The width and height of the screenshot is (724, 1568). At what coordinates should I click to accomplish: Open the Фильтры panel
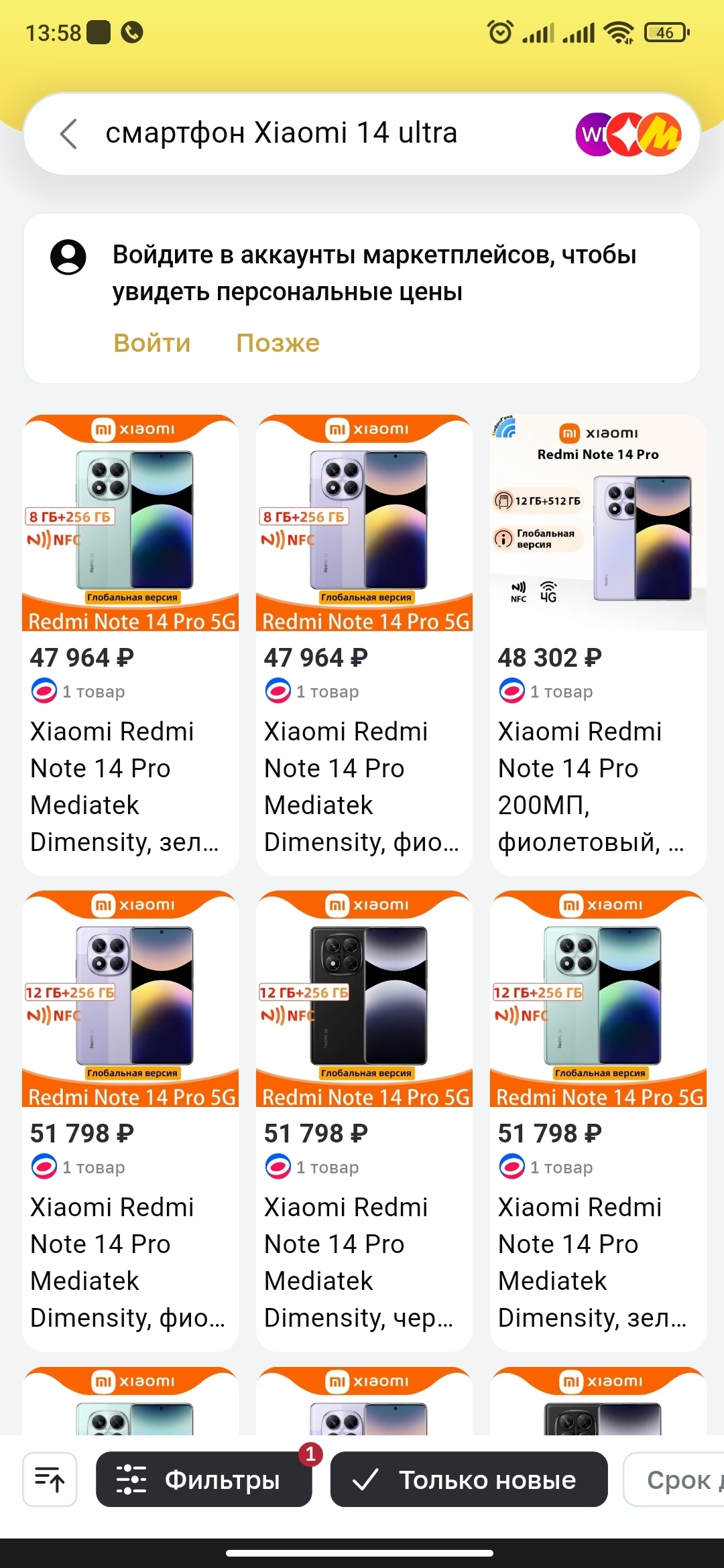click(204, 1480)
